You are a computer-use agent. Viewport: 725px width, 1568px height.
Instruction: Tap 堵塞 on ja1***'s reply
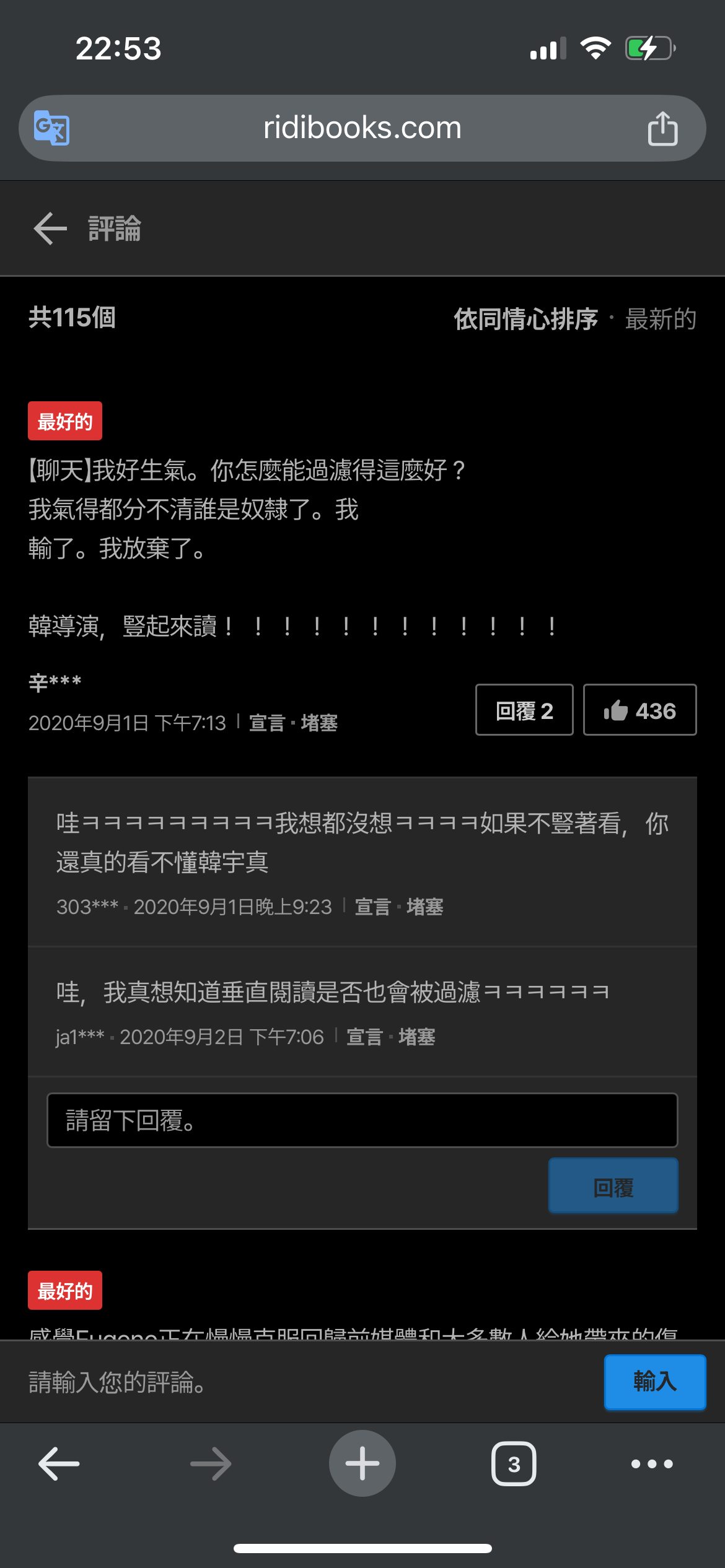point(416,1037)
